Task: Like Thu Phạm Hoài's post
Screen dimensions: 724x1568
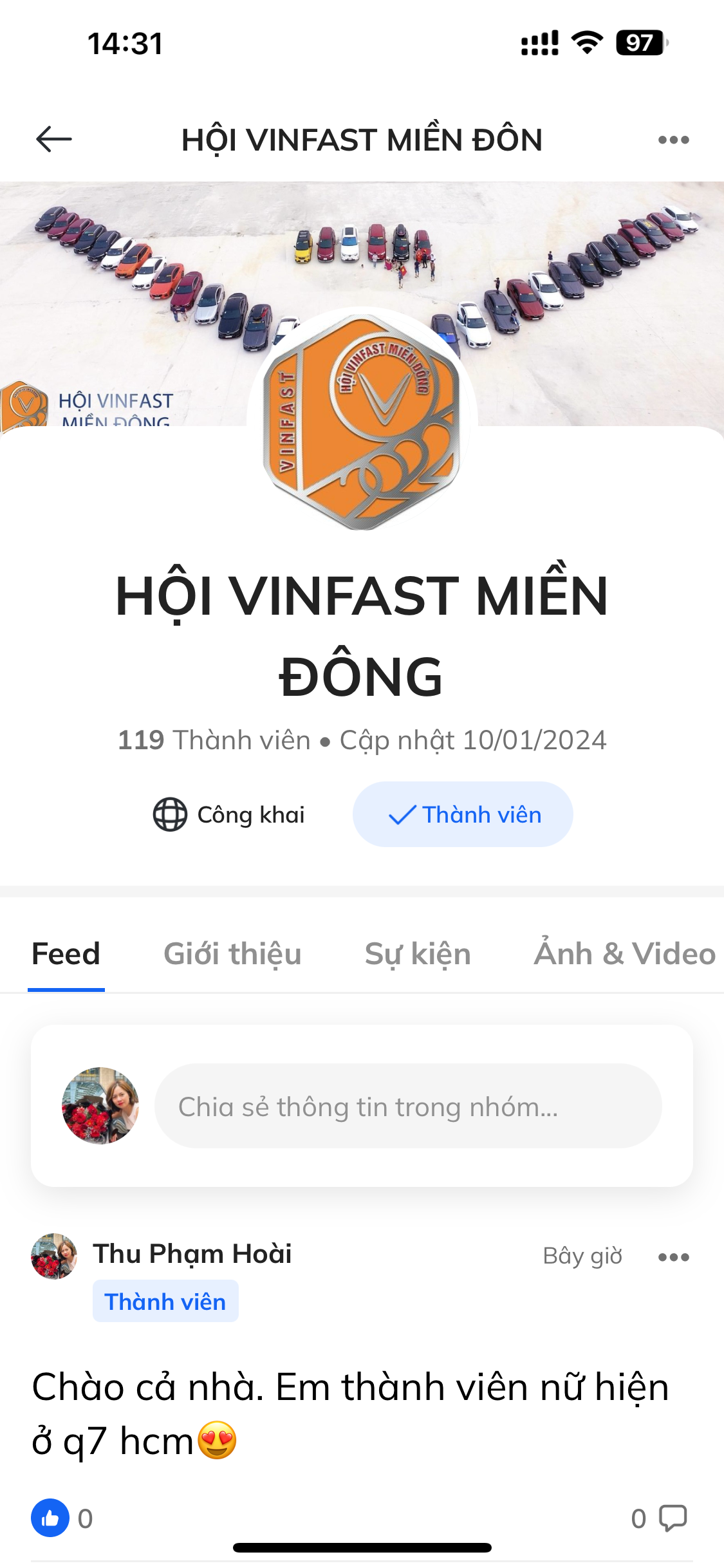Action: click(50, 1518)
